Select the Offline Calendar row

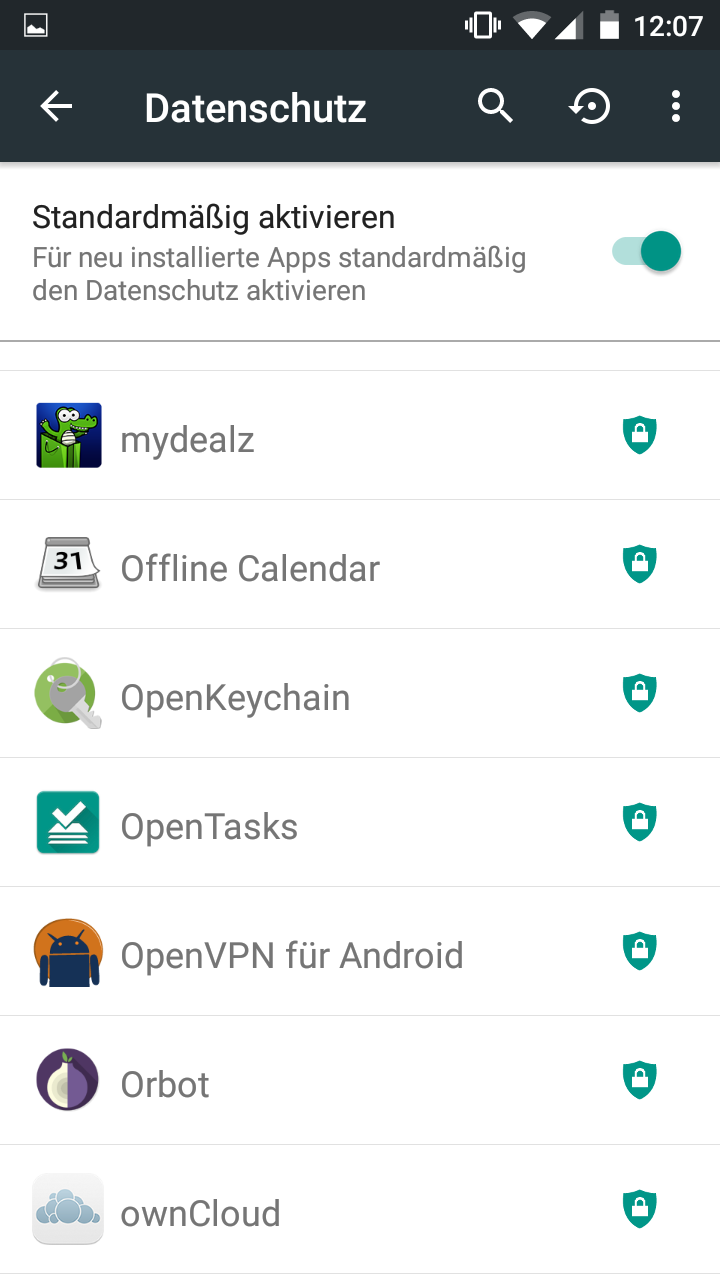360,565
